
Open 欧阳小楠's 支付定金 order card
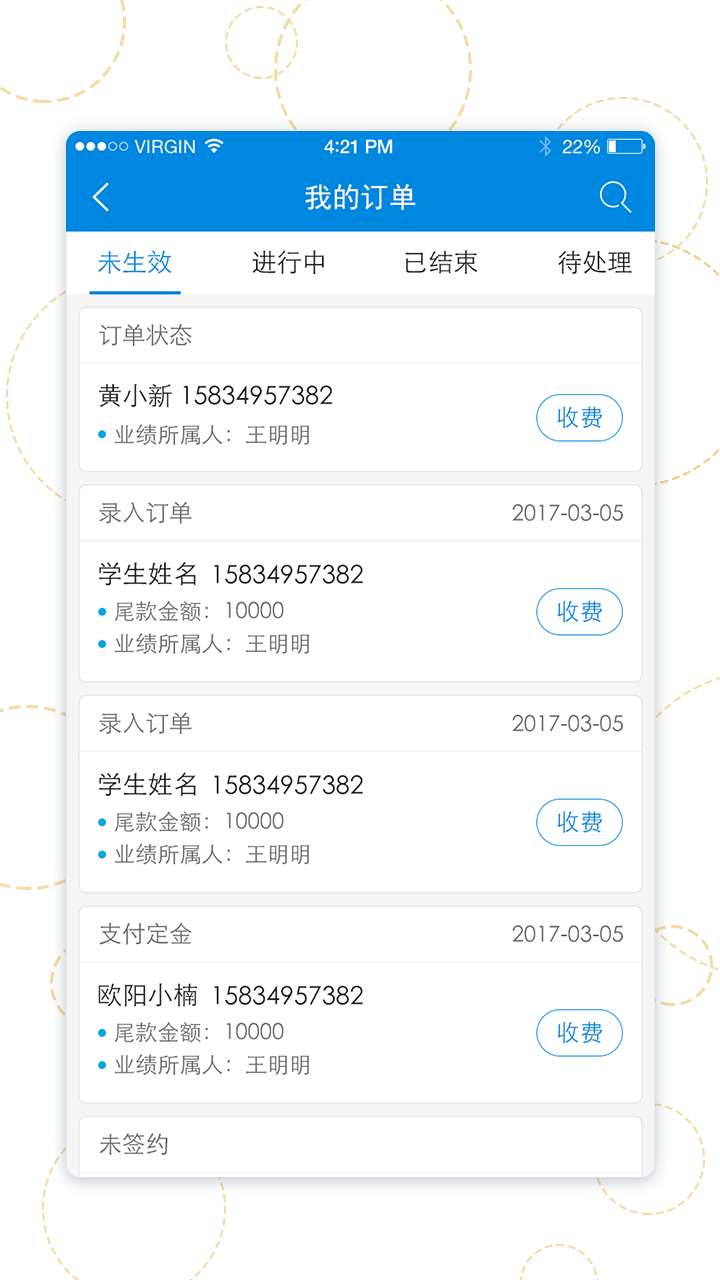[360, 1005]
